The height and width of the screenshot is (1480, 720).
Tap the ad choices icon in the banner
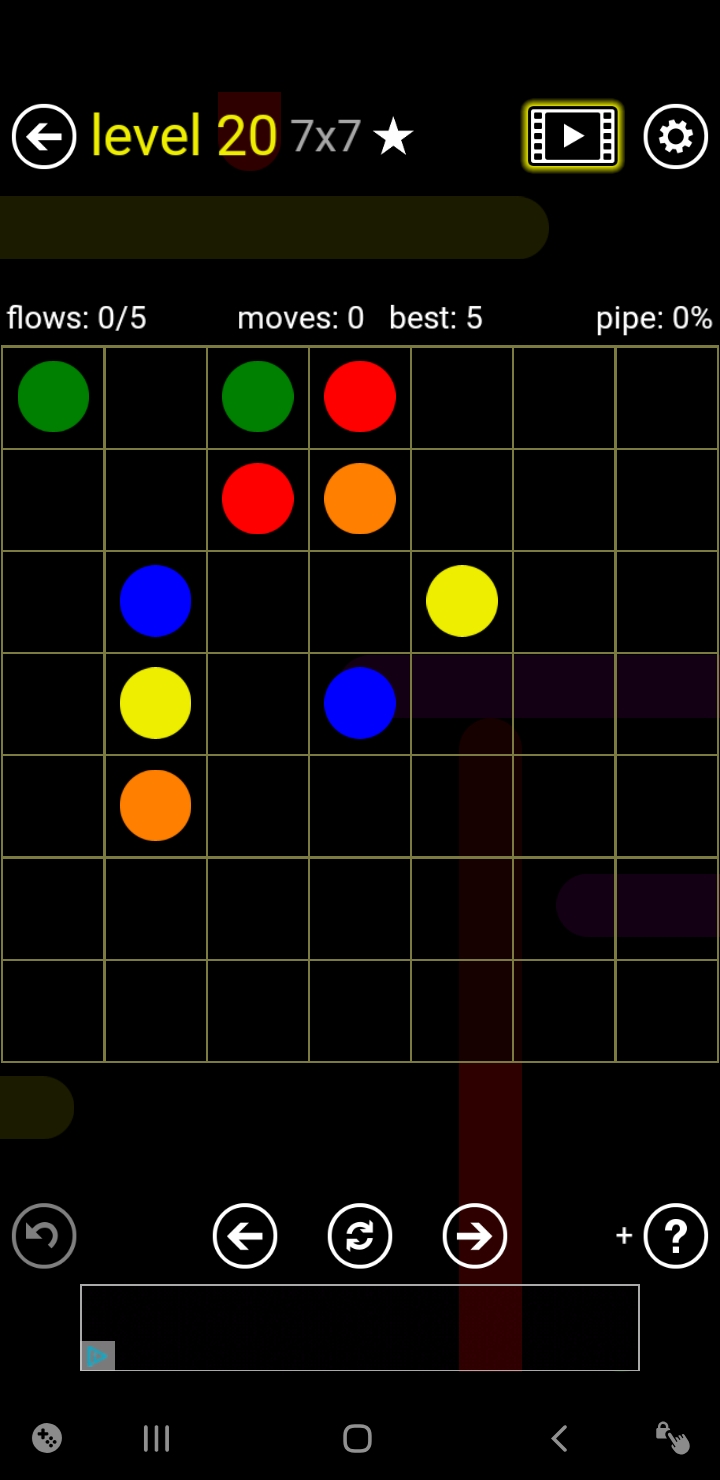pos(98,1356)
